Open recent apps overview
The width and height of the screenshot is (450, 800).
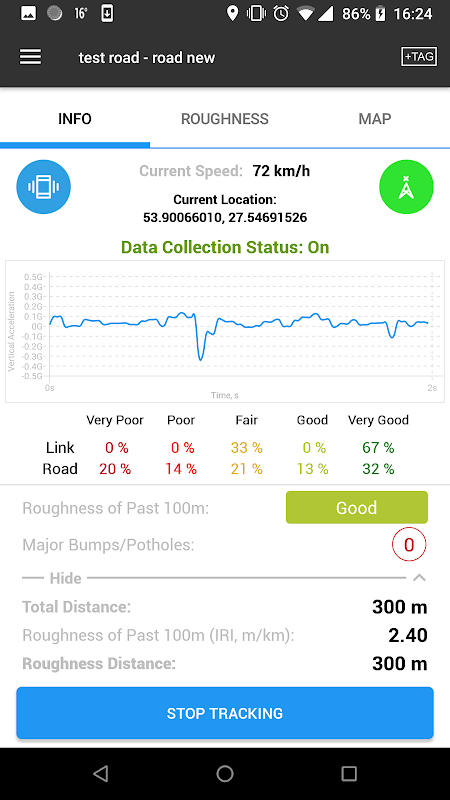point(349,773)
